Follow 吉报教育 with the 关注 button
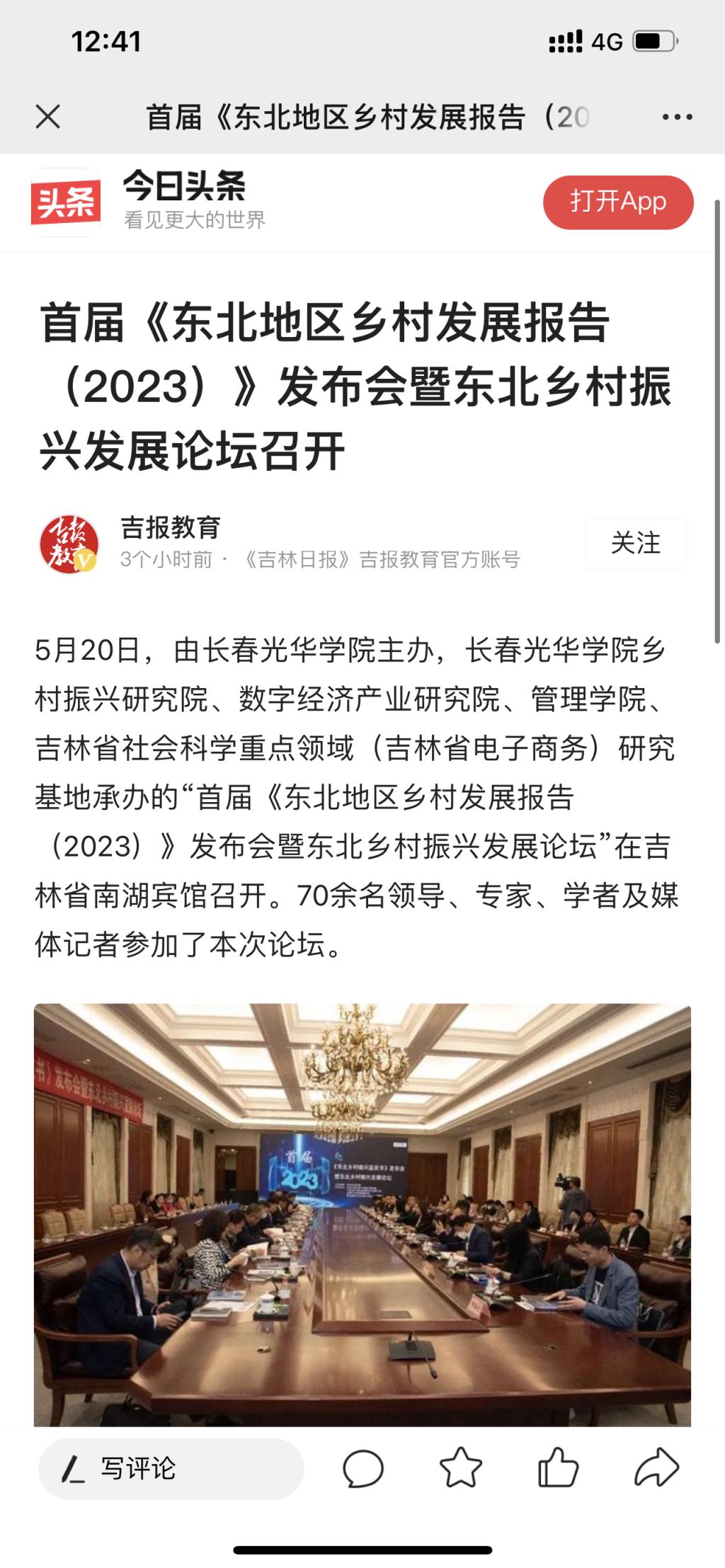Viewport: 725px width, 1568px height. (x=635, y=543)
